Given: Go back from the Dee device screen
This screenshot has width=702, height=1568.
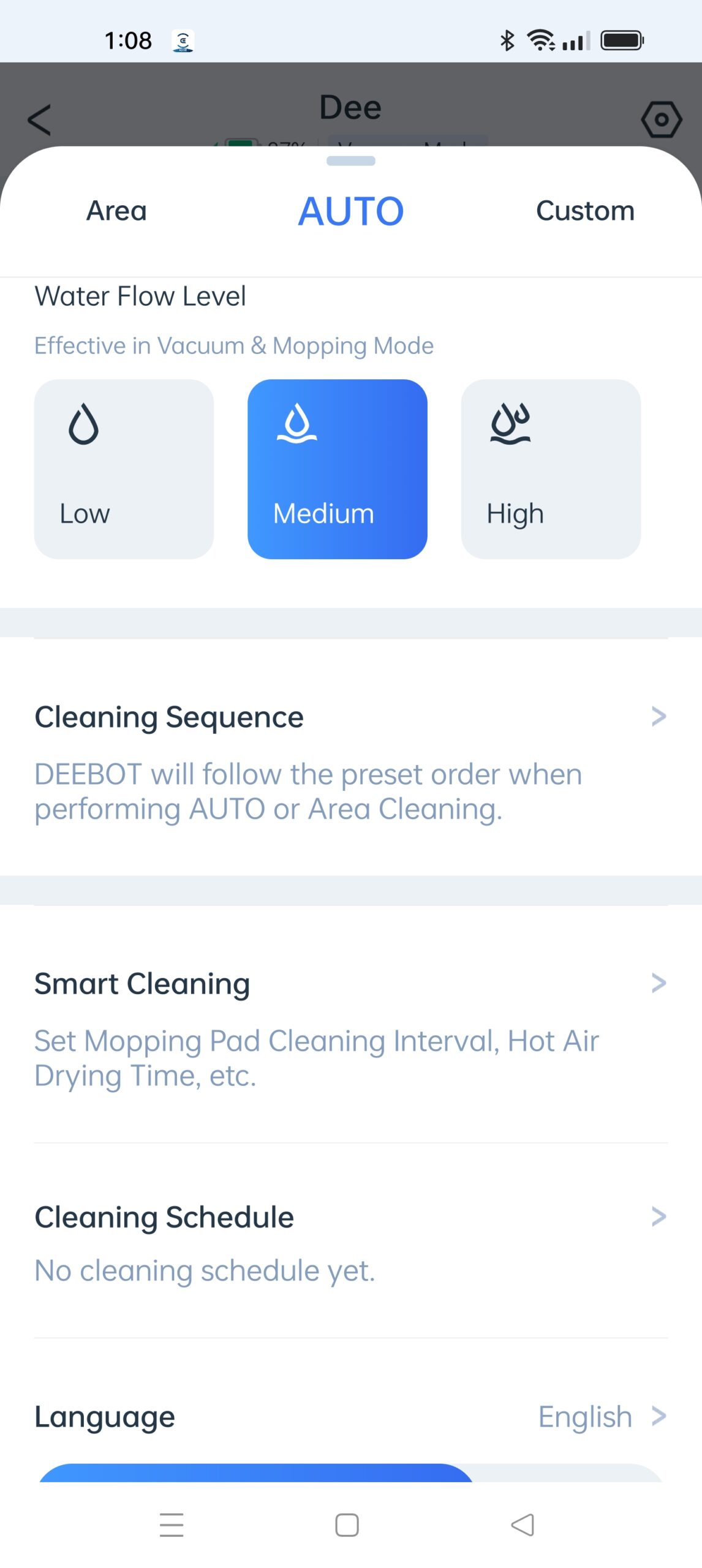Looking at the screenshot, I should click(x=39, y=119).
